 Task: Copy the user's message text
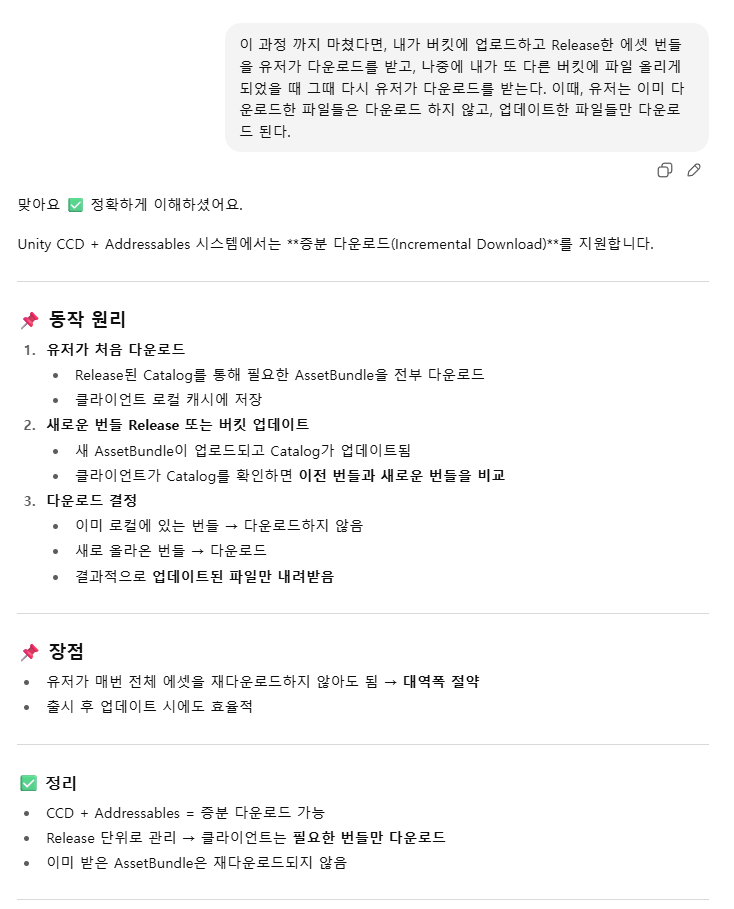click(664, 170)
